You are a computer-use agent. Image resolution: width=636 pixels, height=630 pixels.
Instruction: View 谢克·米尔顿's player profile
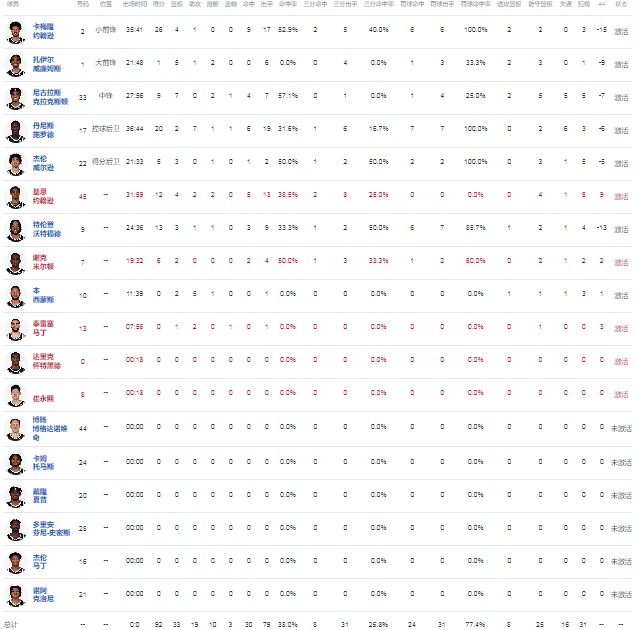pos(44,262)
